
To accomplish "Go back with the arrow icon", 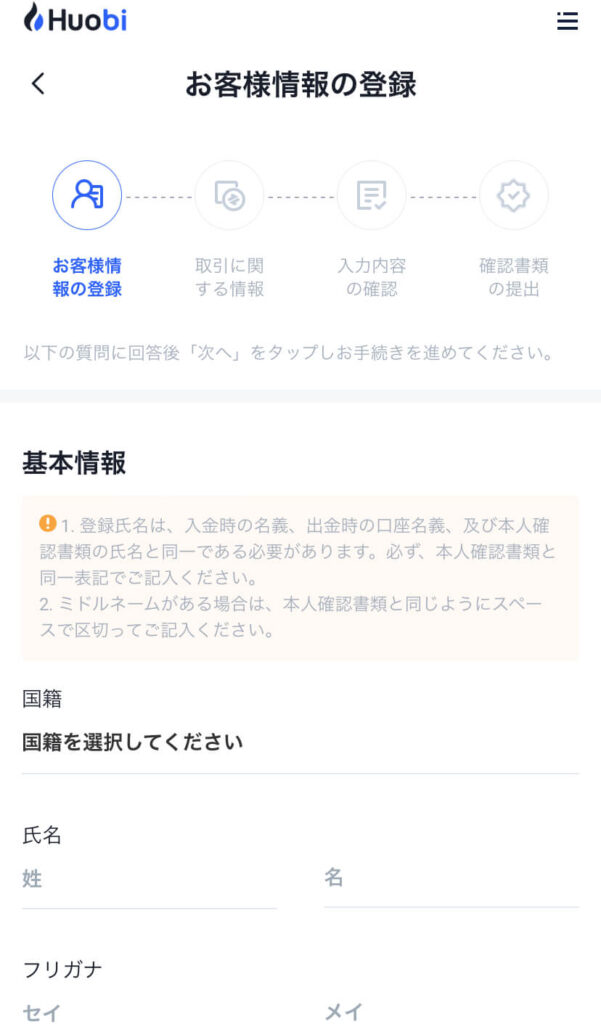I will [39, 84].
